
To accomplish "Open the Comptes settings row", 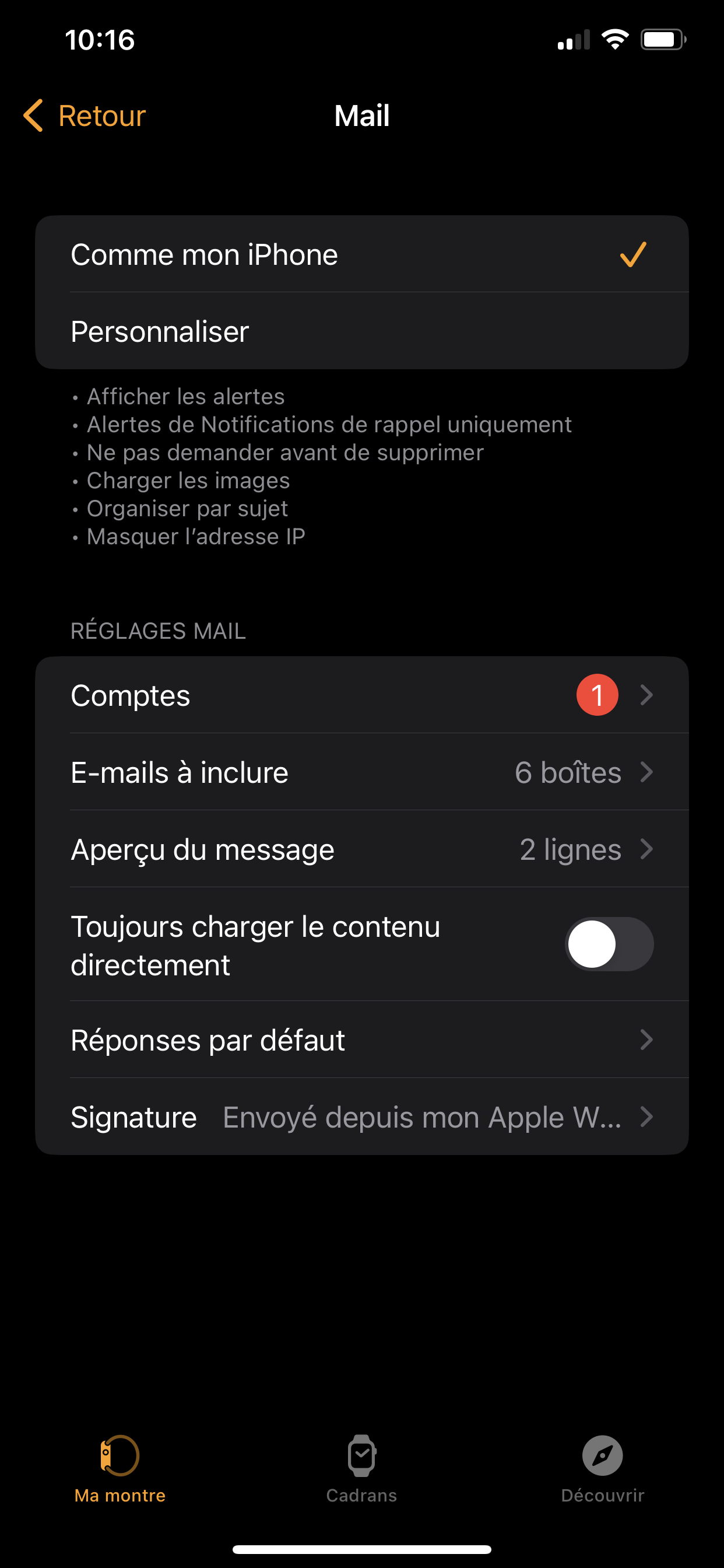I will point(362,695).
